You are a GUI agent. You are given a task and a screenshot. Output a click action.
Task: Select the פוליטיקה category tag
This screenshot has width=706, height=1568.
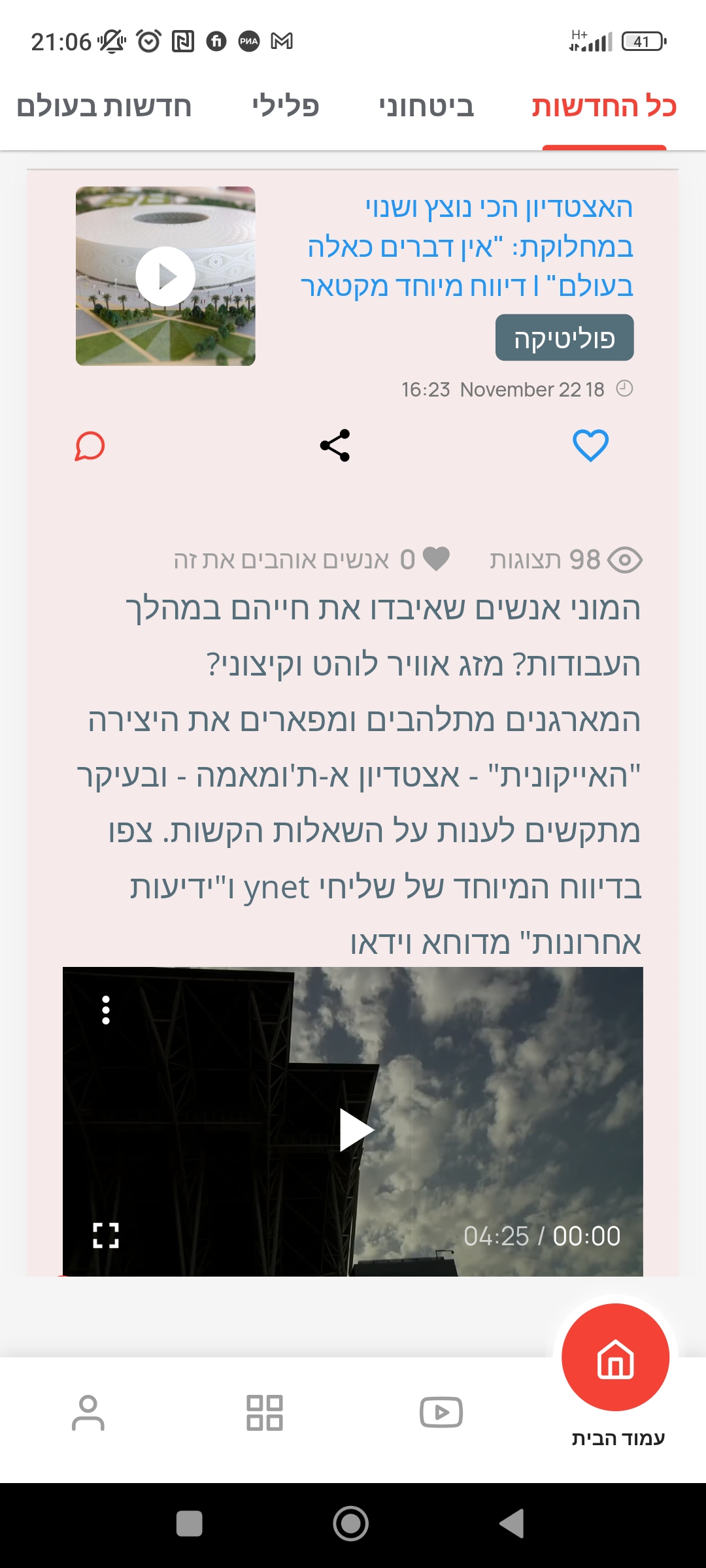click(x=564, y=338)
